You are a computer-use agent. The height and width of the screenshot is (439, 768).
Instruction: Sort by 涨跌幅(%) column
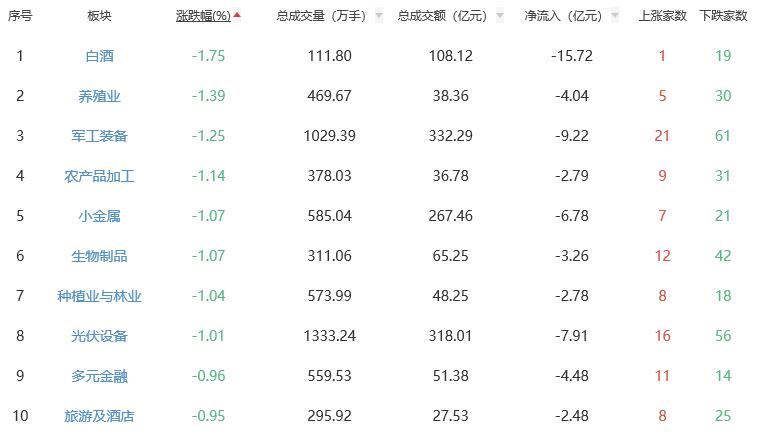(208, 16)
